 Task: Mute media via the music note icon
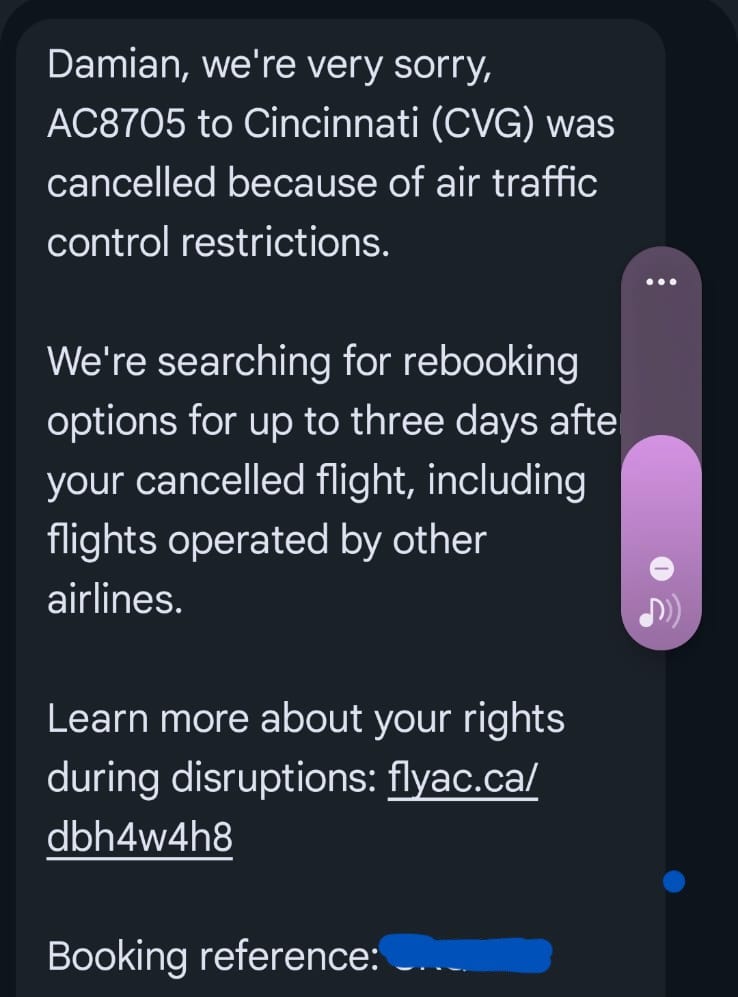661,612
